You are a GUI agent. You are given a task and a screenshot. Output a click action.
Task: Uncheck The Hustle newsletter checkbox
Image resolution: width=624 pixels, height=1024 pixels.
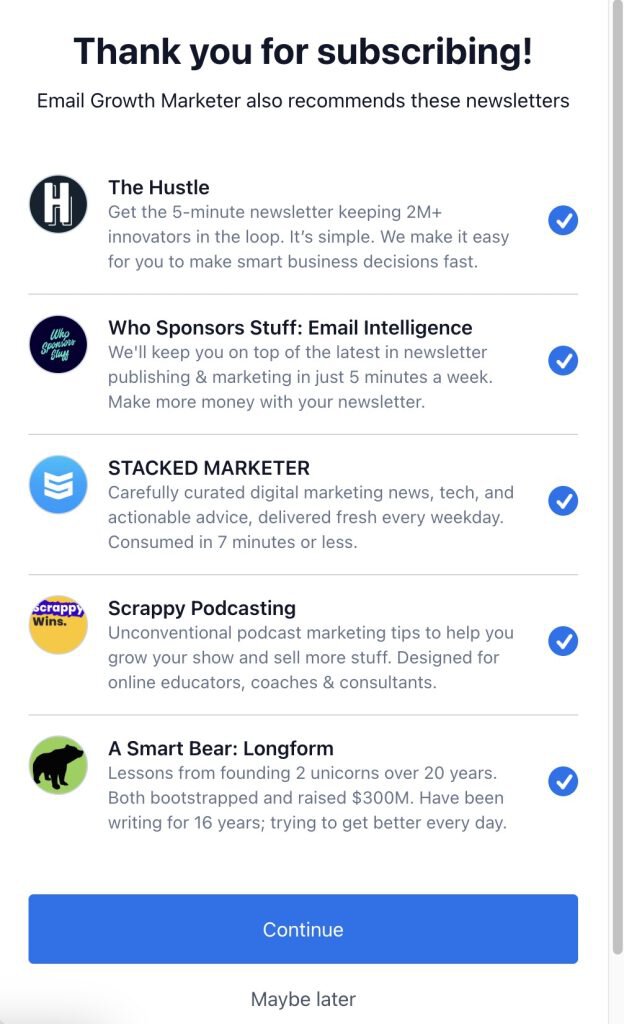(563, 220)
